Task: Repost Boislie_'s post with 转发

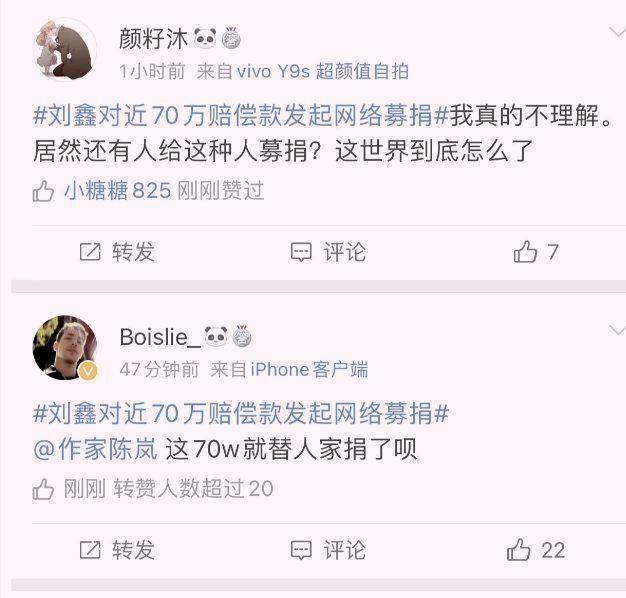Action: 118,550
